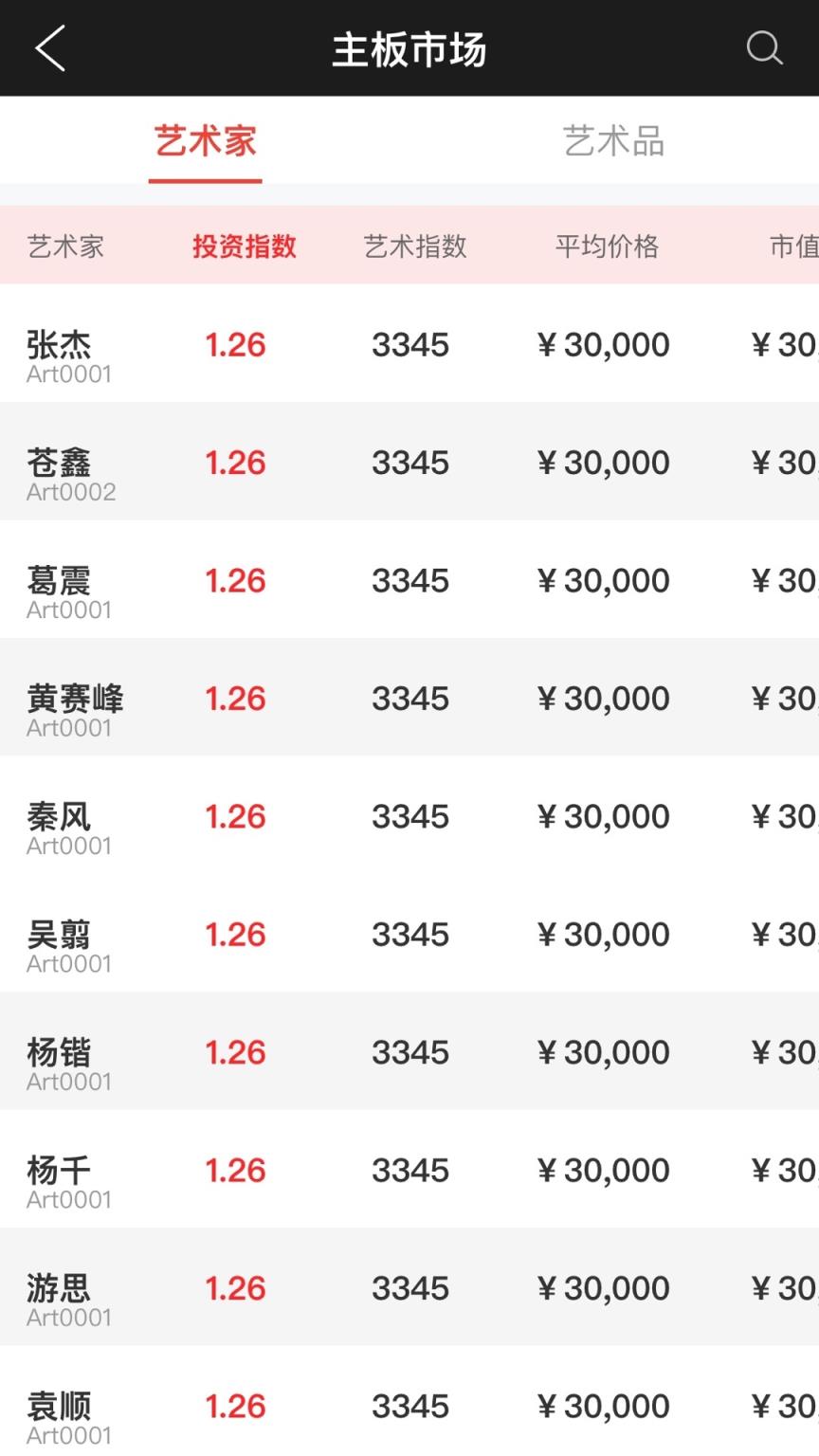Tap the back arrow in the title bar
Viewport: 819px width, 1456px height.
coord(49,48)
